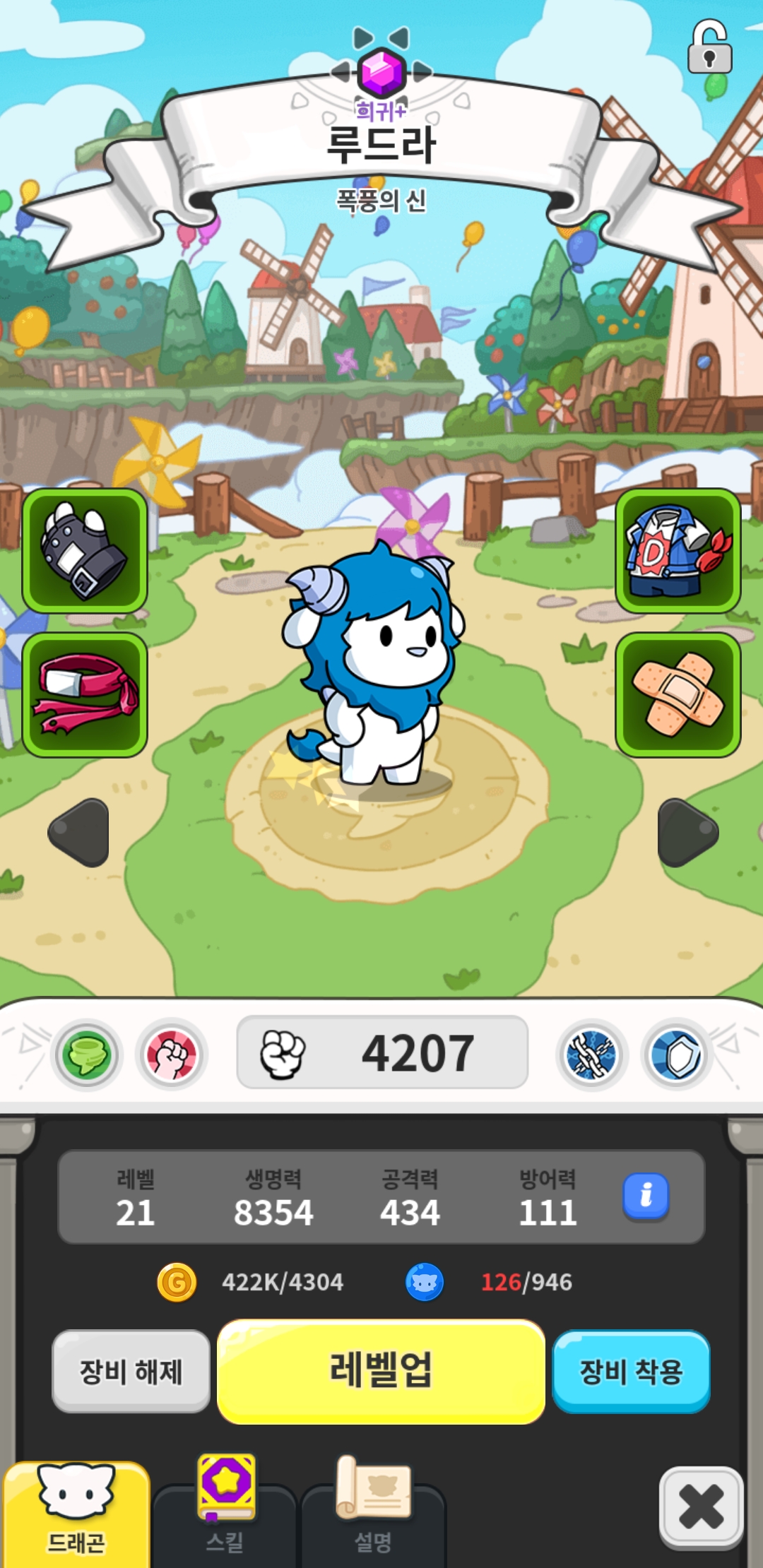Open the red belt equipment slot
This screenshot has height=1568, width=763.
pos(85,695)
